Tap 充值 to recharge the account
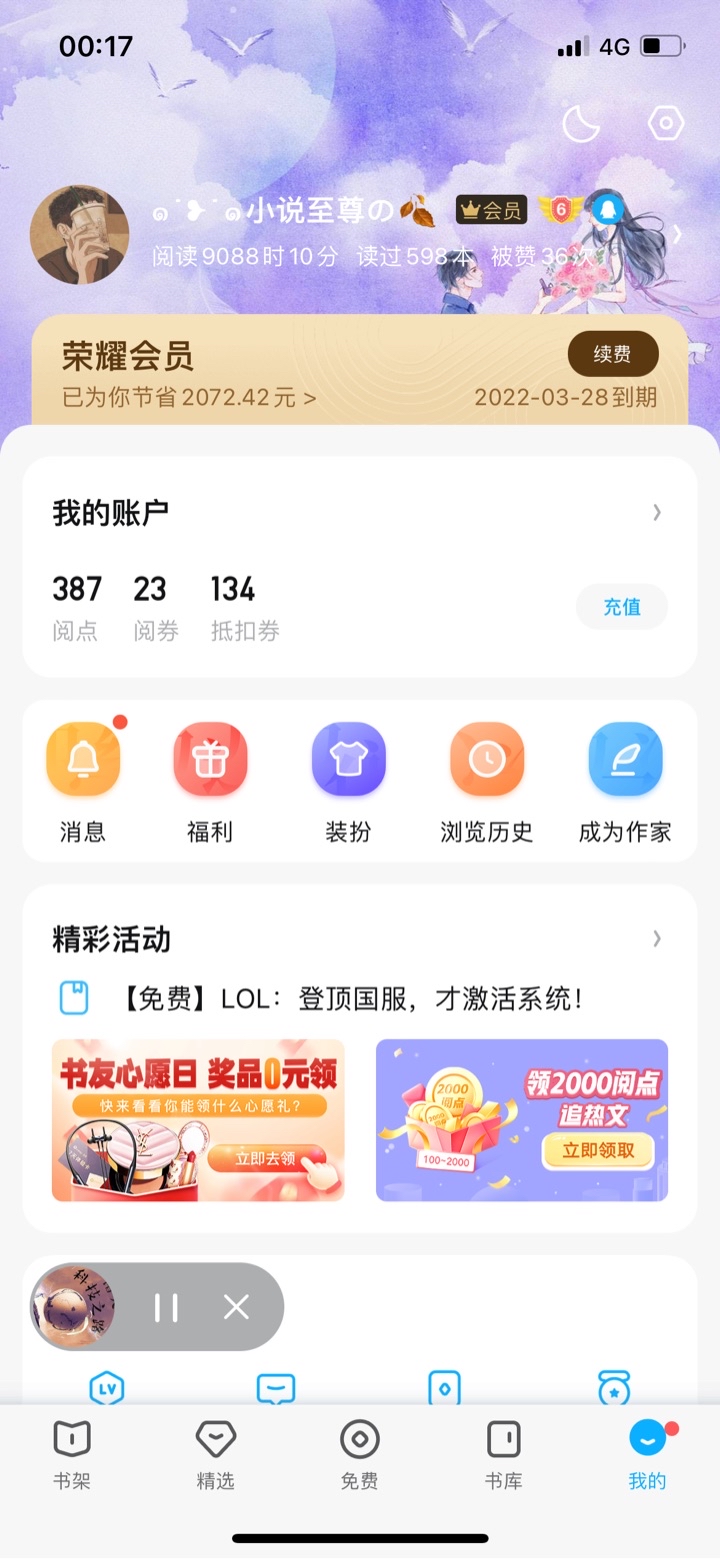This screenshot has height=1559, width=720. pos(621,606)
